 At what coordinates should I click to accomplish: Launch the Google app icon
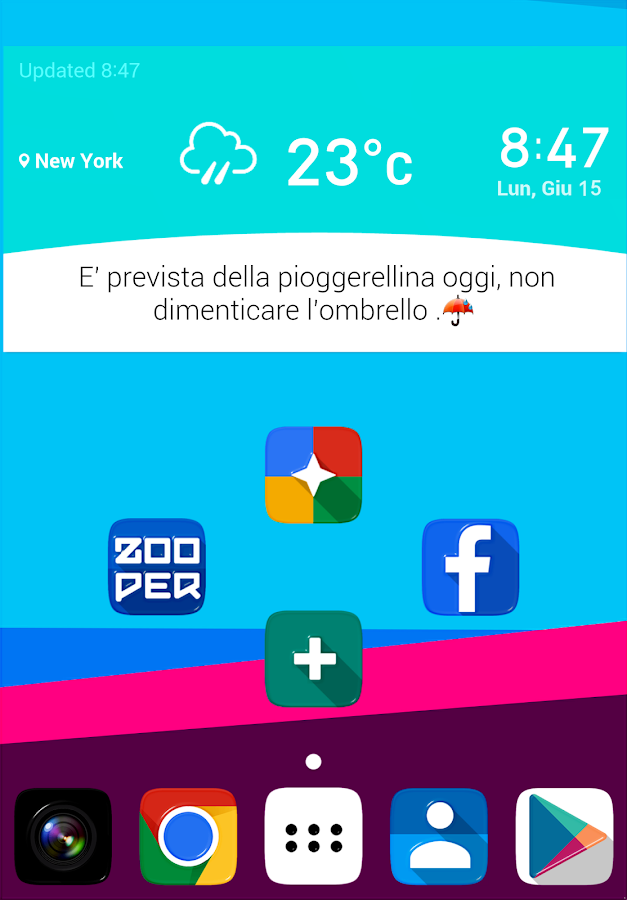(x=313, y=475)
